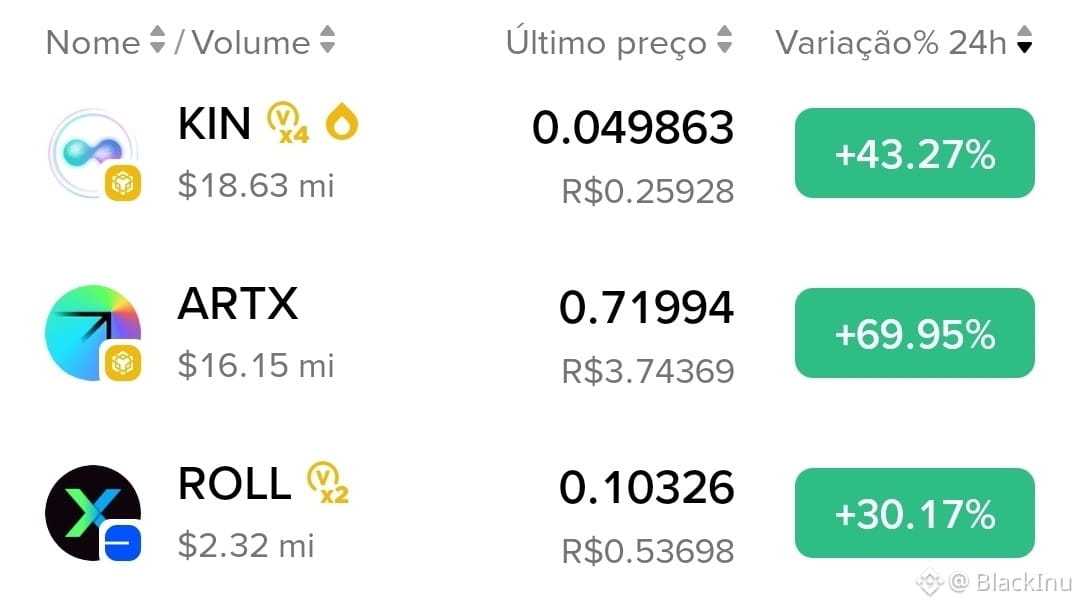The height and width of the screenshot is (607, 1080).
Task: Sort the list by Nome
Action: point(105,42)
